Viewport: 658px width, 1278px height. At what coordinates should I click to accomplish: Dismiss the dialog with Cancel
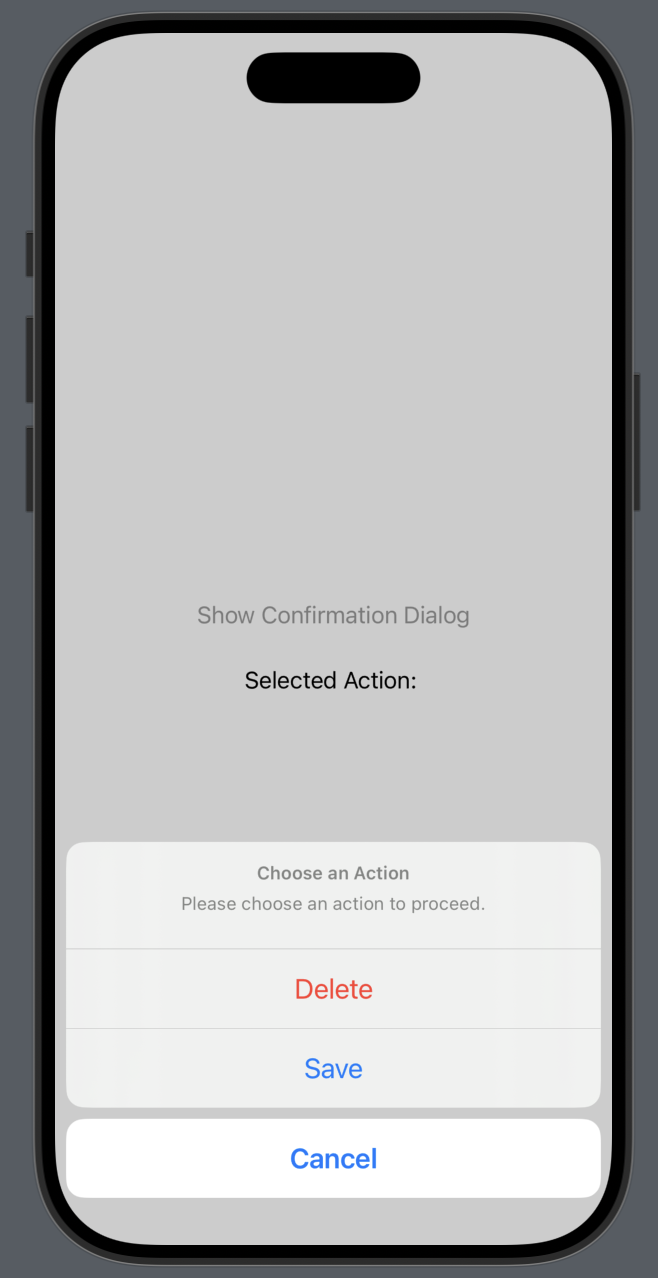tap(333, 1158)
